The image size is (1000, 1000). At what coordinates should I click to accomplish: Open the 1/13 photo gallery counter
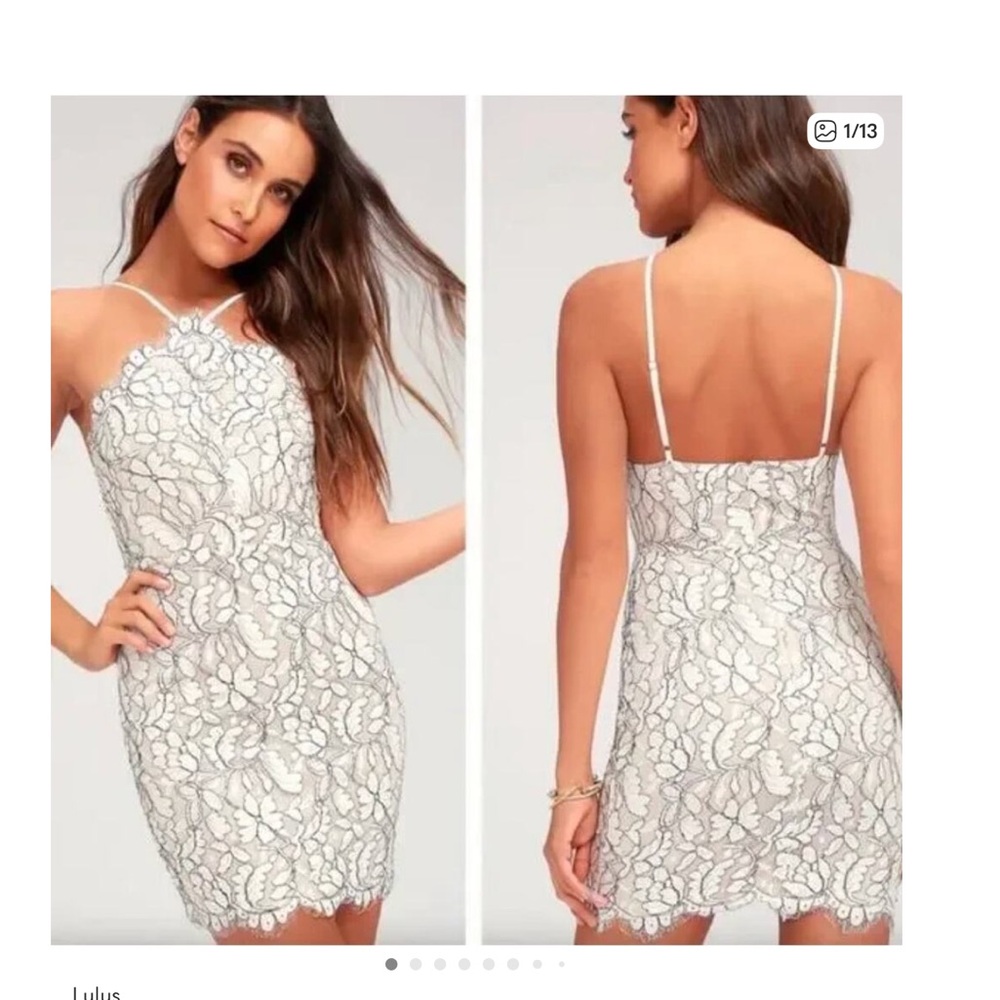[846, 131]
